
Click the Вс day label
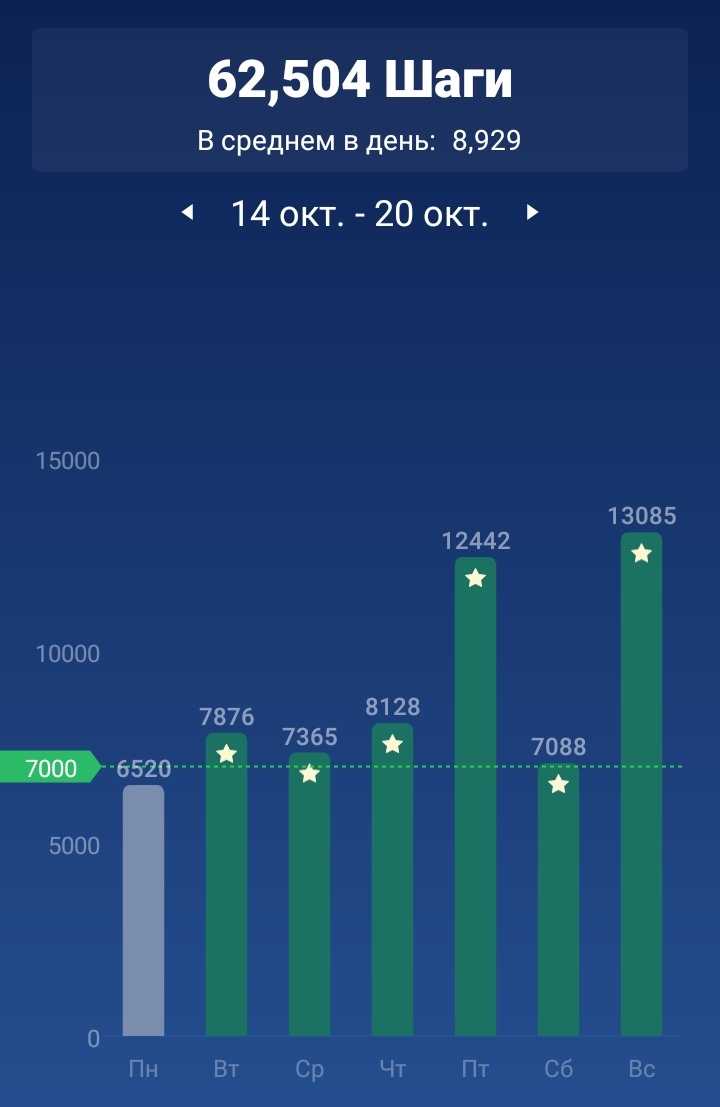pos(641,1068)
